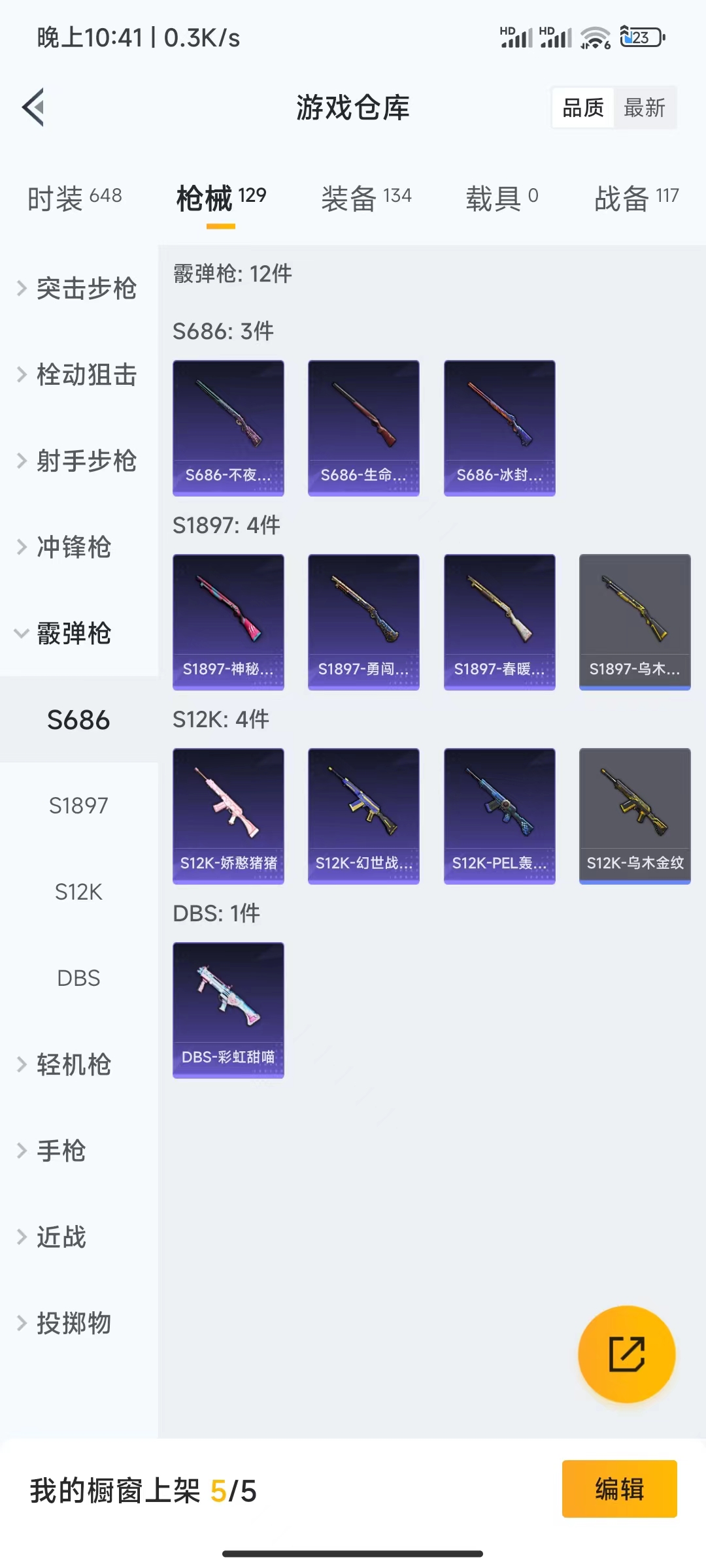Viewport: 706px width, 1568px height.
Task: Select the DBS-彩虹甜喵 weapon icon
Action: coord(228,1009)
